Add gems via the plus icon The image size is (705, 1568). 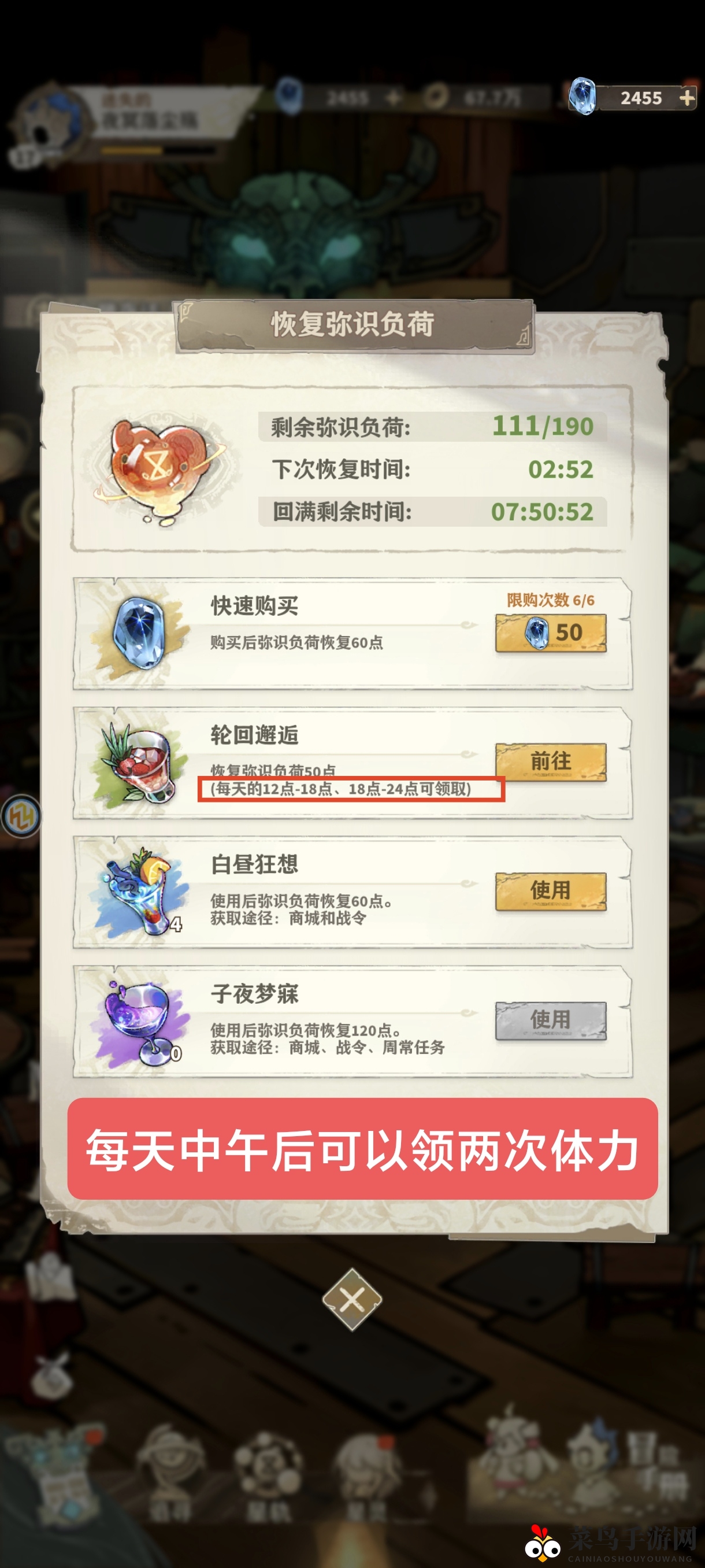(x=687, y=98)
